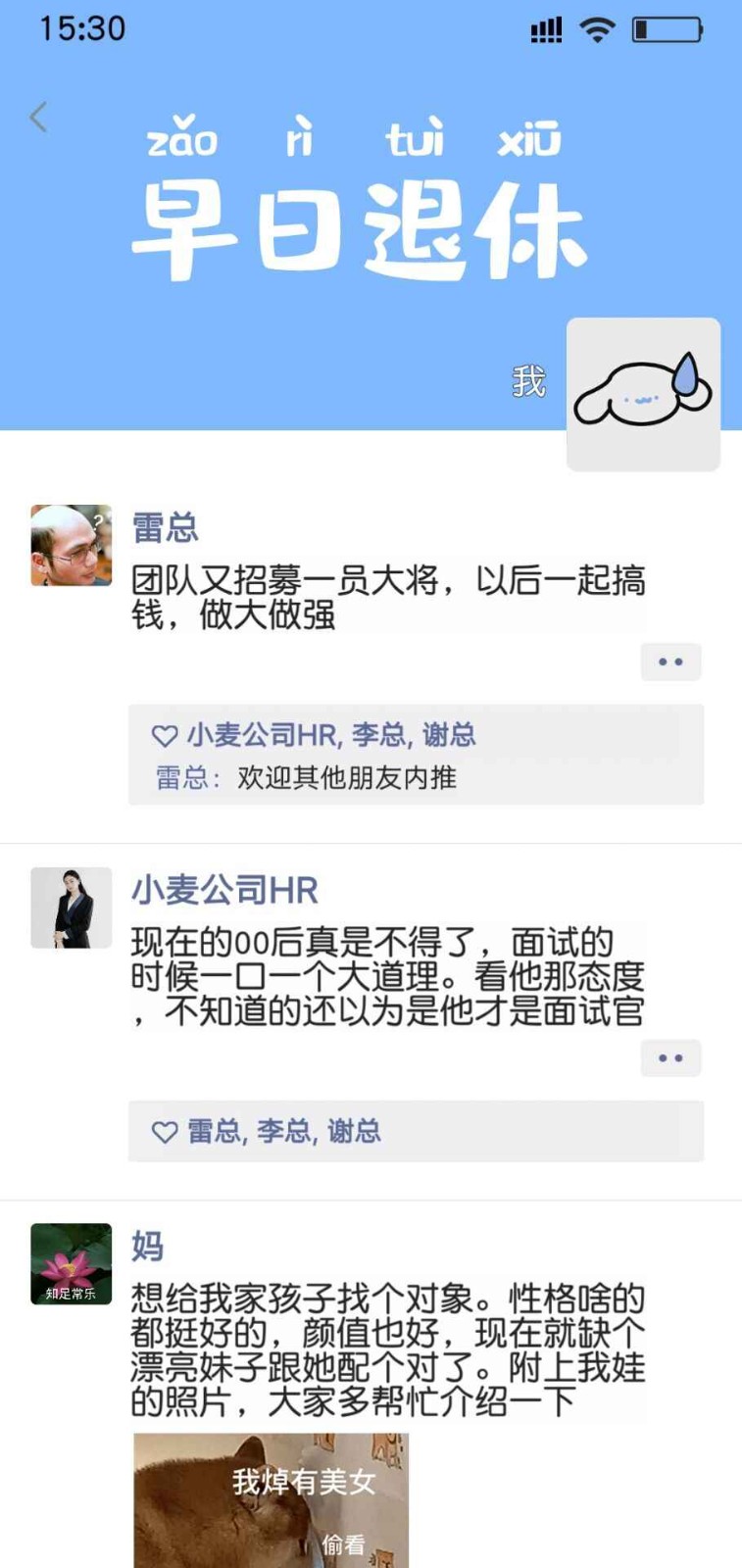
Task: Open 雷总's profile picture
Action: tap(72, 546)
